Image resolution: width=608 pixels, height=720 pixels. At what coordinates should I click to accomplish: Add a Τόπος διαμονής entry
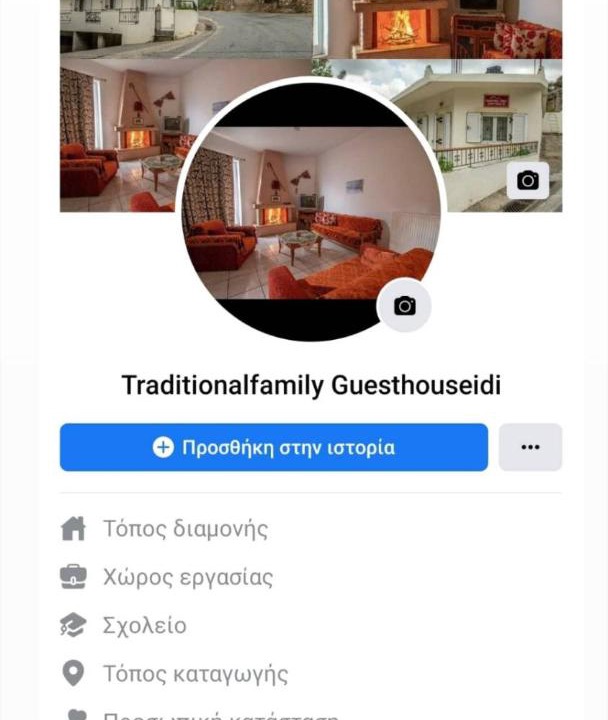coord(185,528)
